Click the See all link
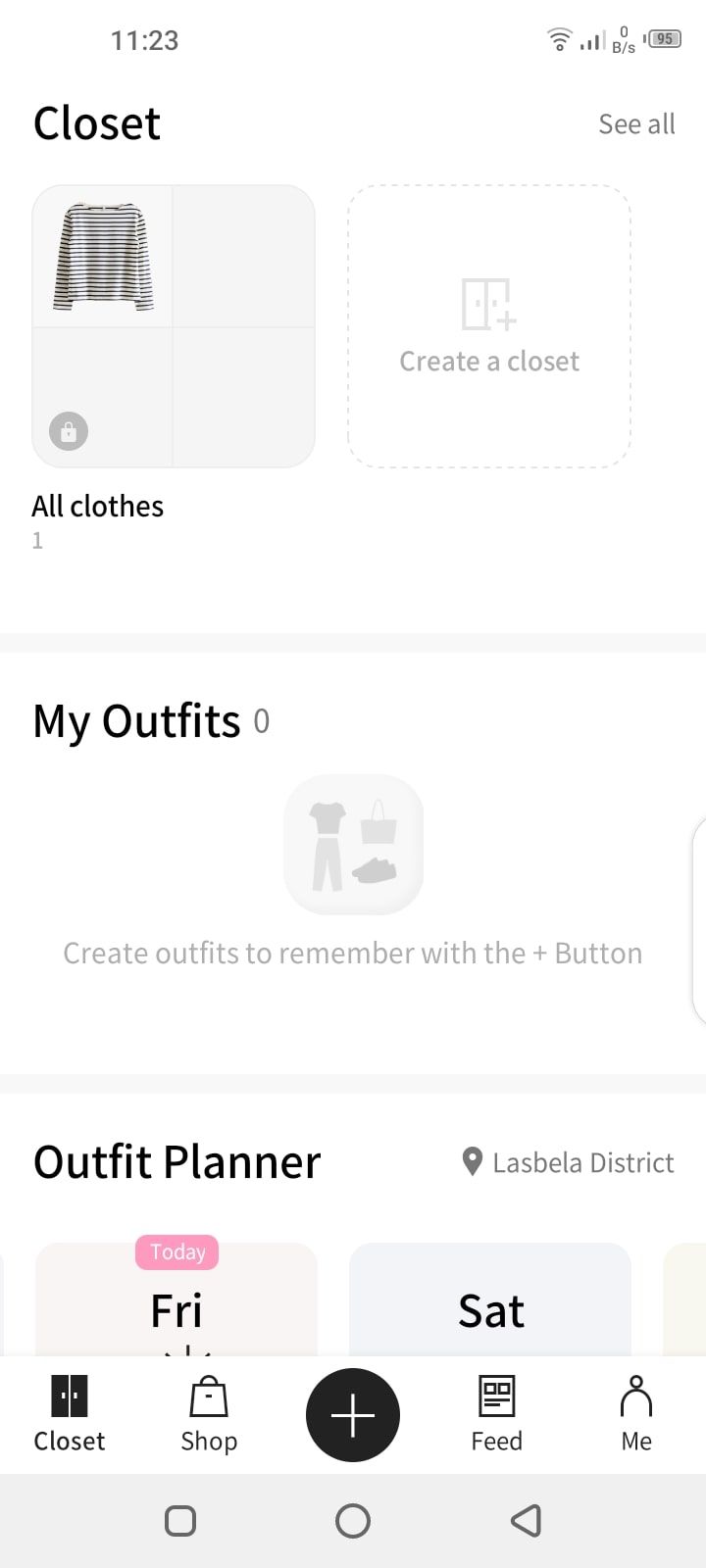706x1568 pixels. pos(636,123)
